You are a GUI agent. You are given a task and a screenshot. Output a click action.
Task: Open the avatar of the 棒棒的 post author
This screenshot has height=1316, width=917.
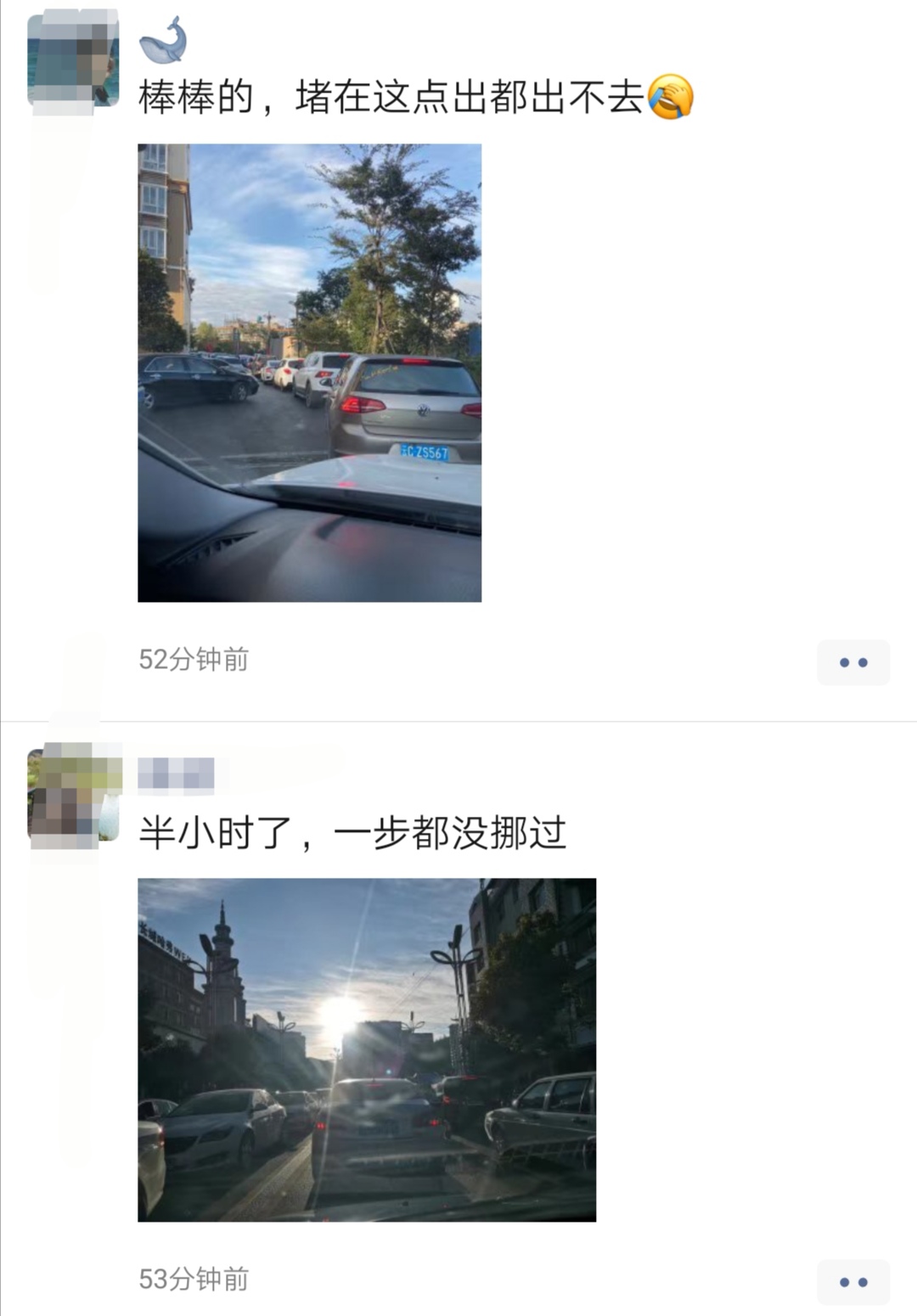coord(73,59)
